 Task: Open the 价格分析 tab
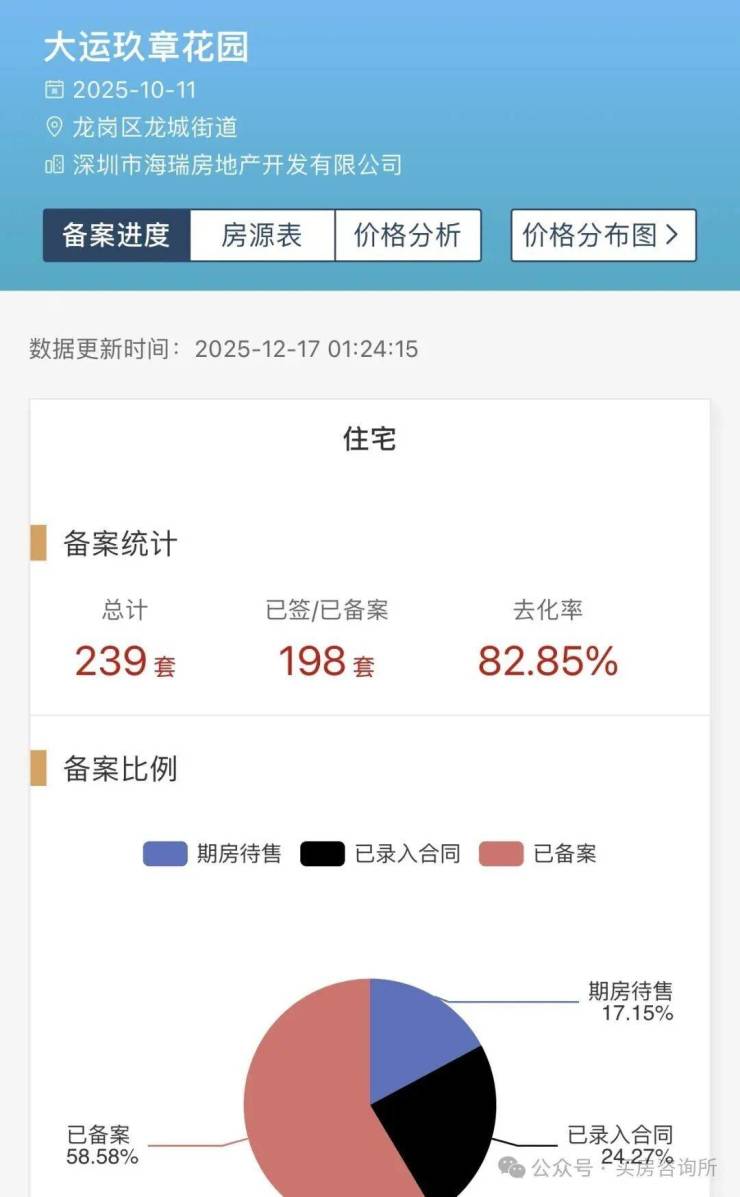click(408, 236)
